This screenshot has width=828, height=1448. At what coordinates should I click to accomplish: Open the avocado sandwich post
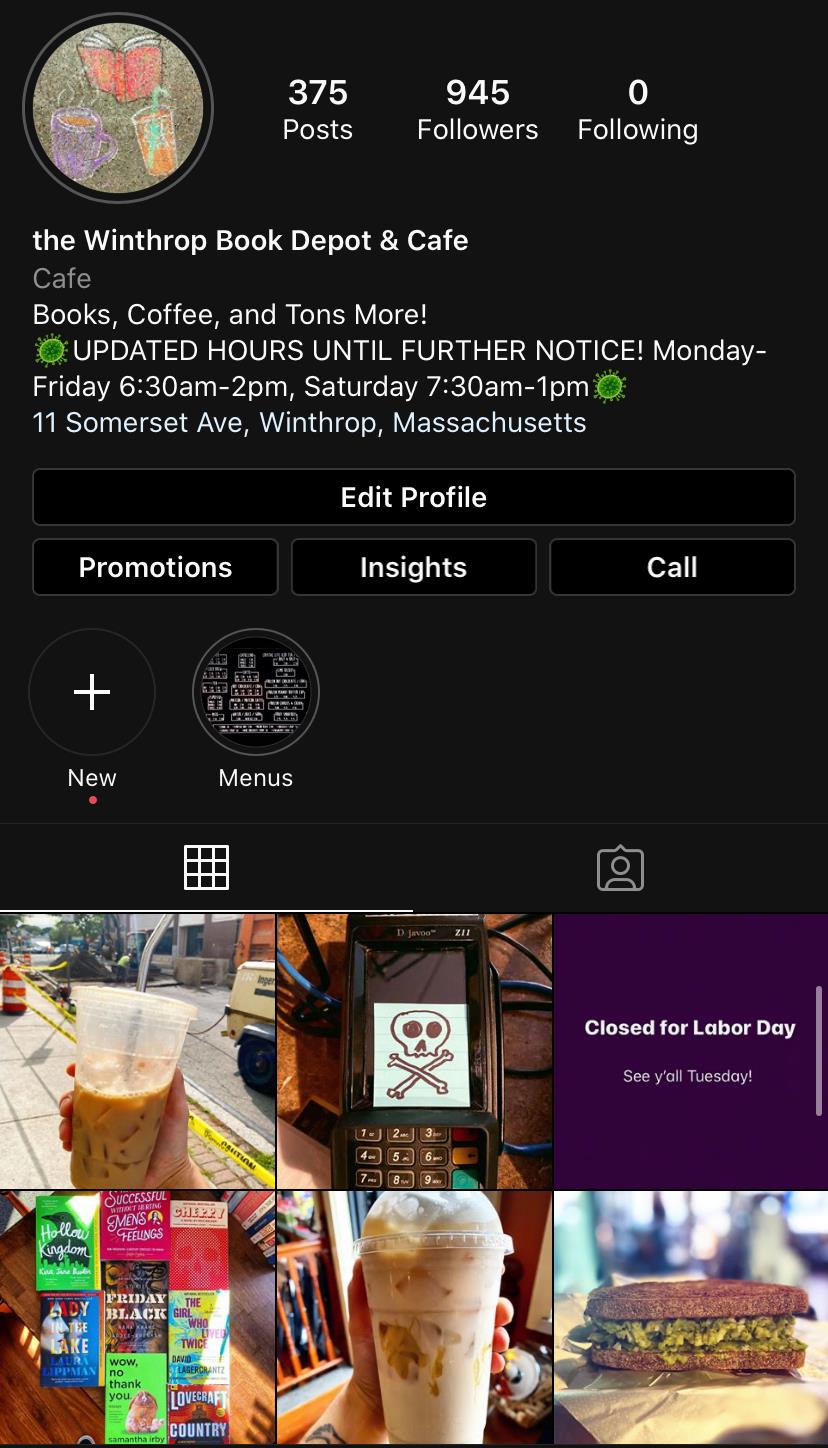point(690,1318)
